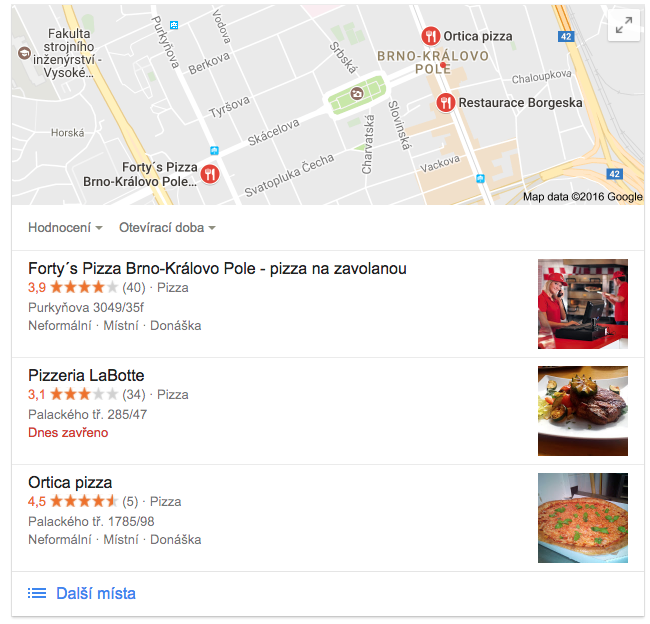The width and height of the screenshot is (650, 624).
Task: Open the Otevírací doba hours dropdown
Action: tap(167, 228)
